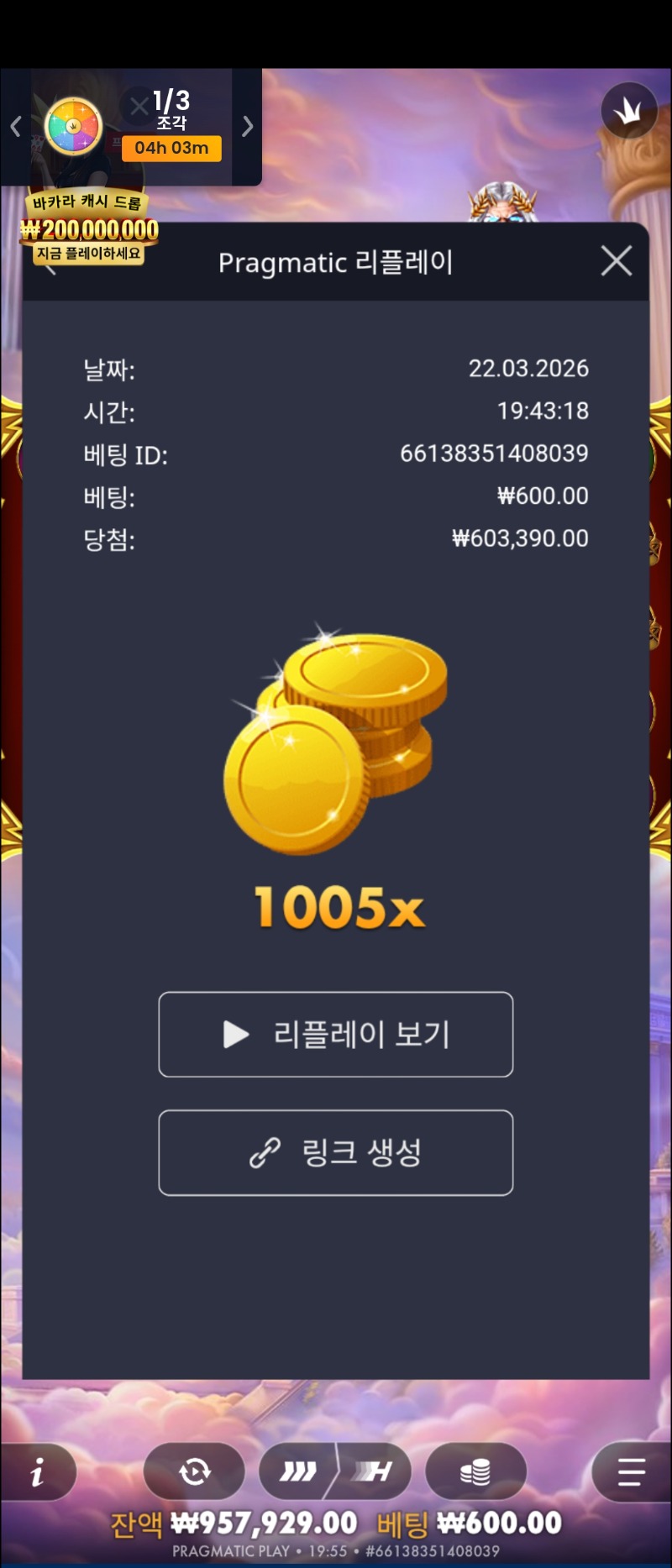Toggle turbo spin speed
672x1568 pixels.
(x=335, y=1471)
